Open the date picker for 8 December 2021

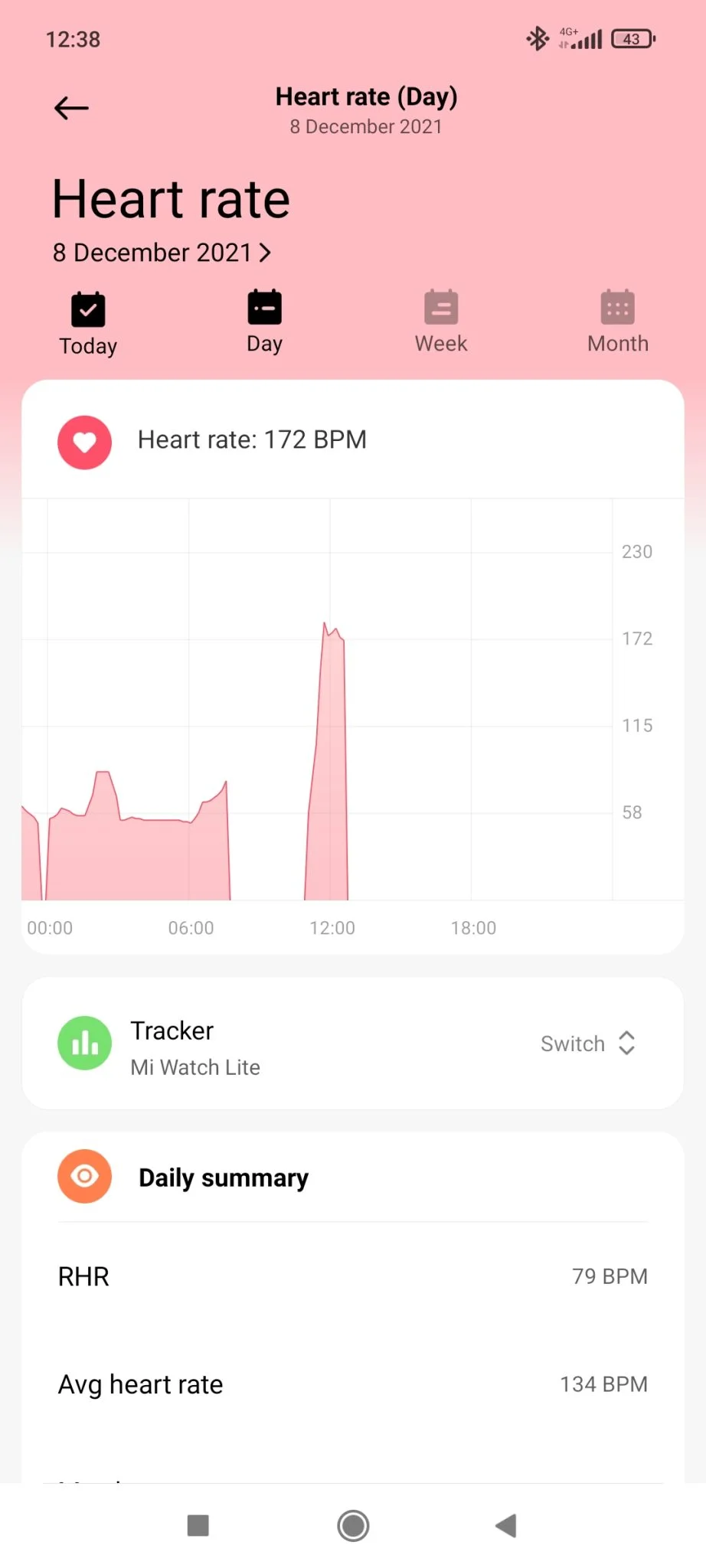[162, 253]
